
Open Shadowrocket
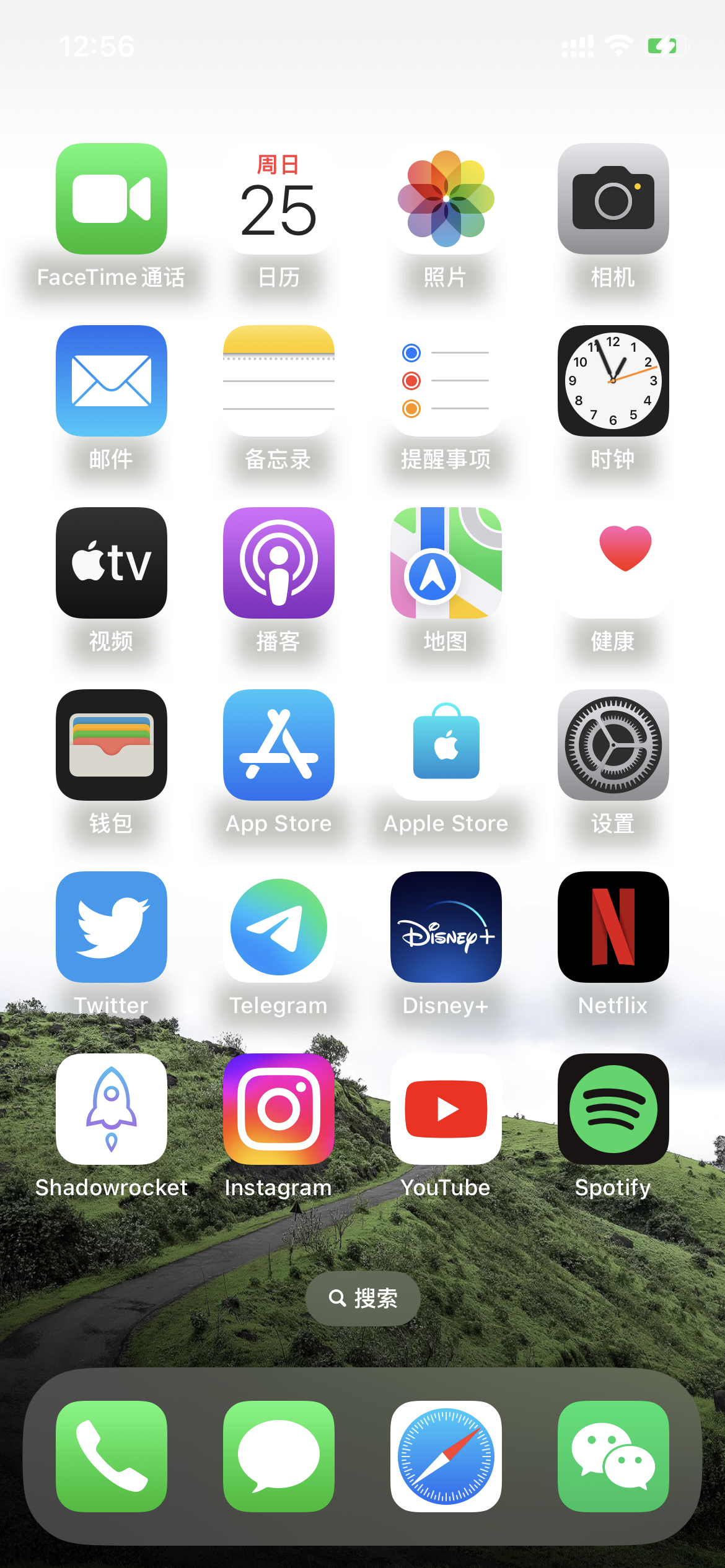tap(112, 1109)
